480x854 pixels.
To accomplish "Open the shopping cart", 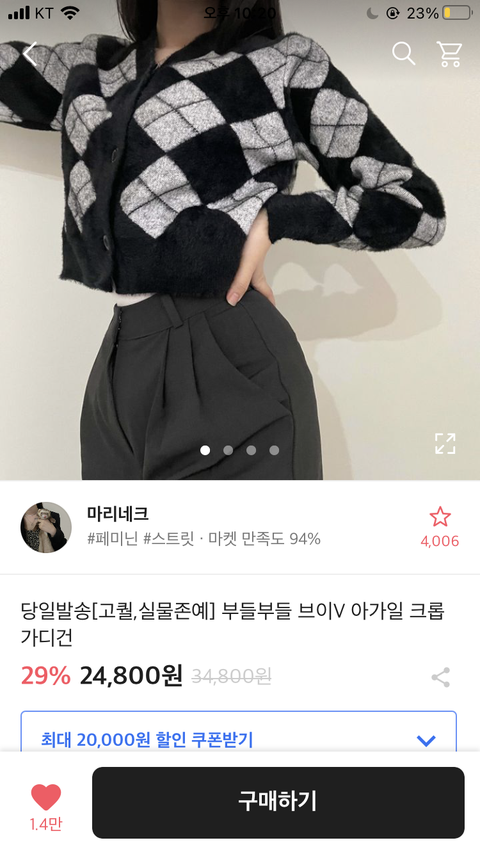I will point(449,54).
